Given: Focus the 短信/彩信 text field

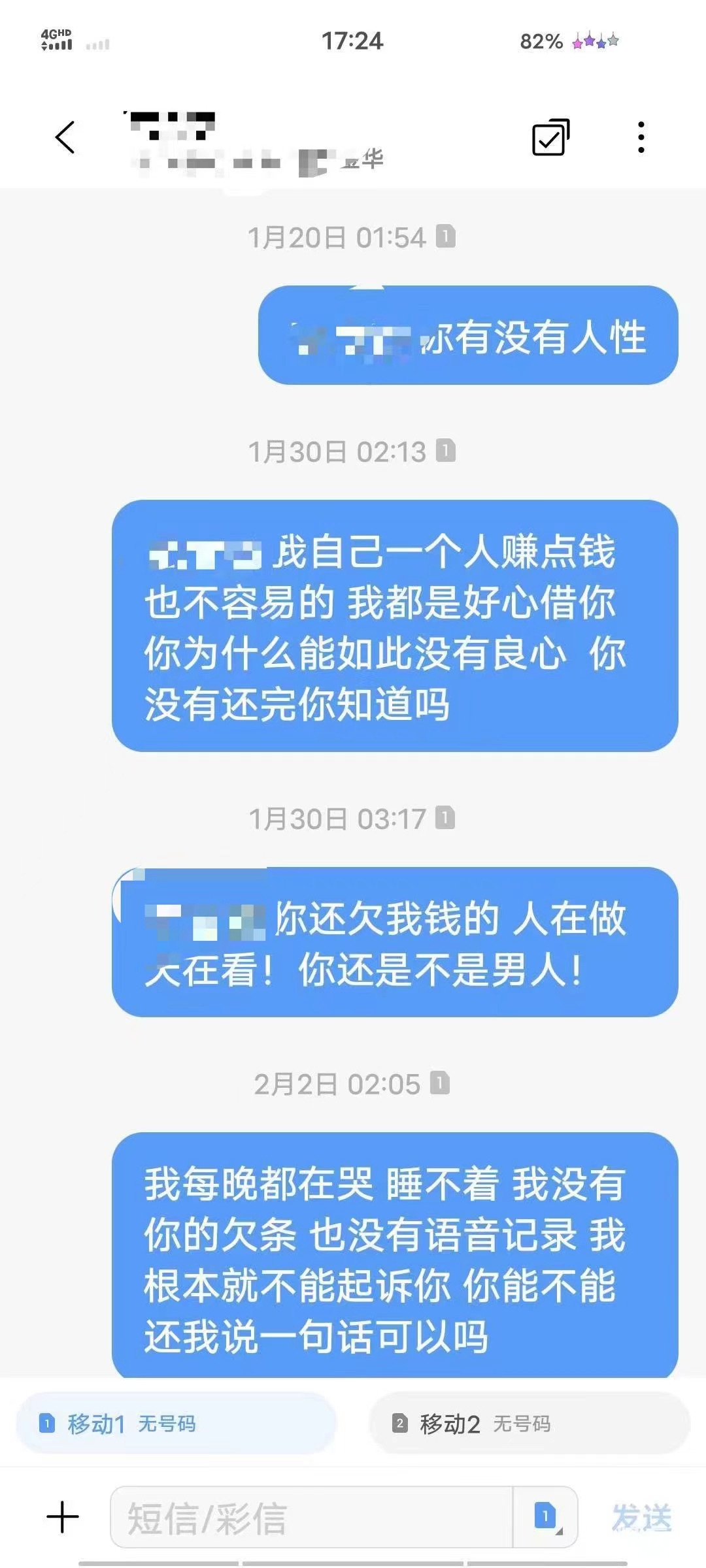Looking at the screenshot, I should pyautogui.click(x=311, y=1517).
